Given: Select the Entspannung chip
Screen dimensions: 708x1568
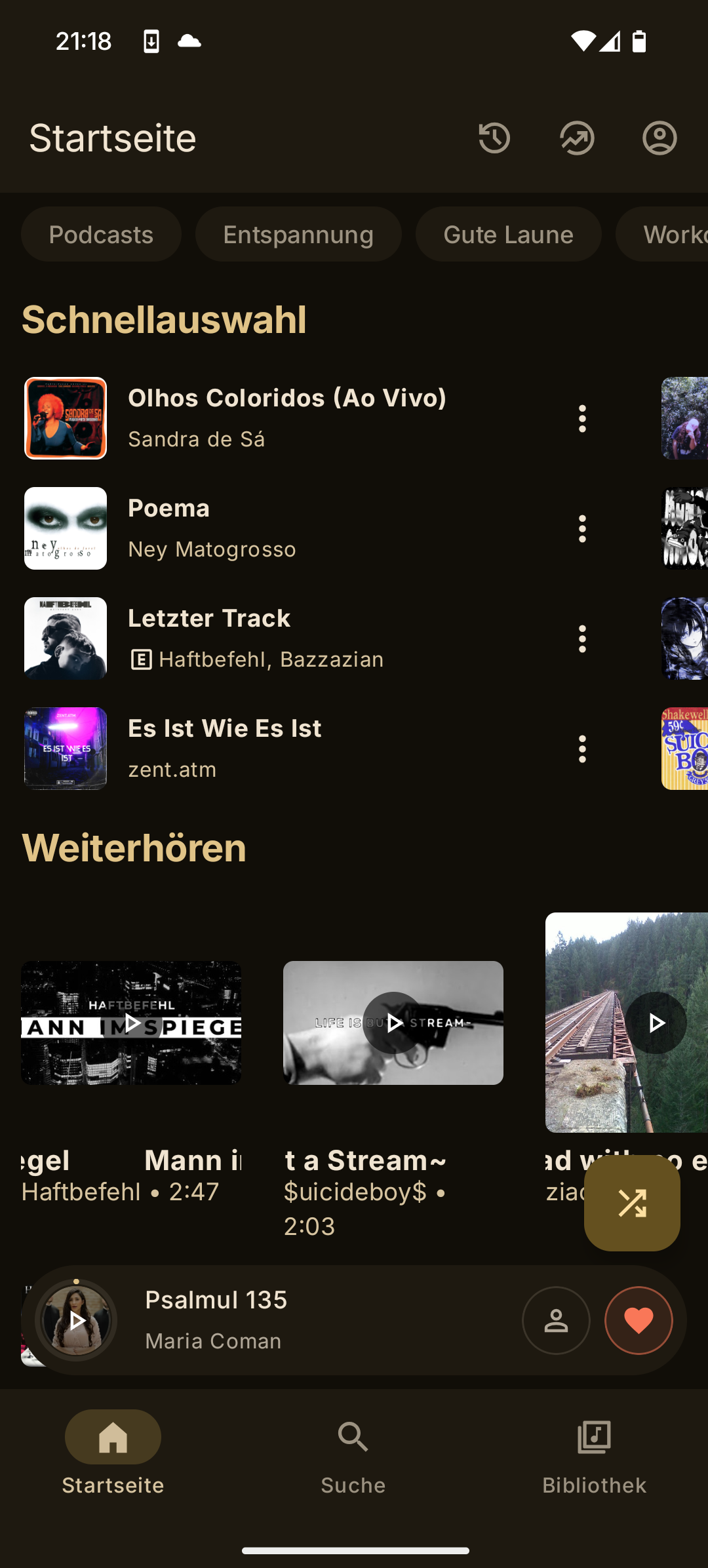Looking at the screenshot, I should (298, 235).
